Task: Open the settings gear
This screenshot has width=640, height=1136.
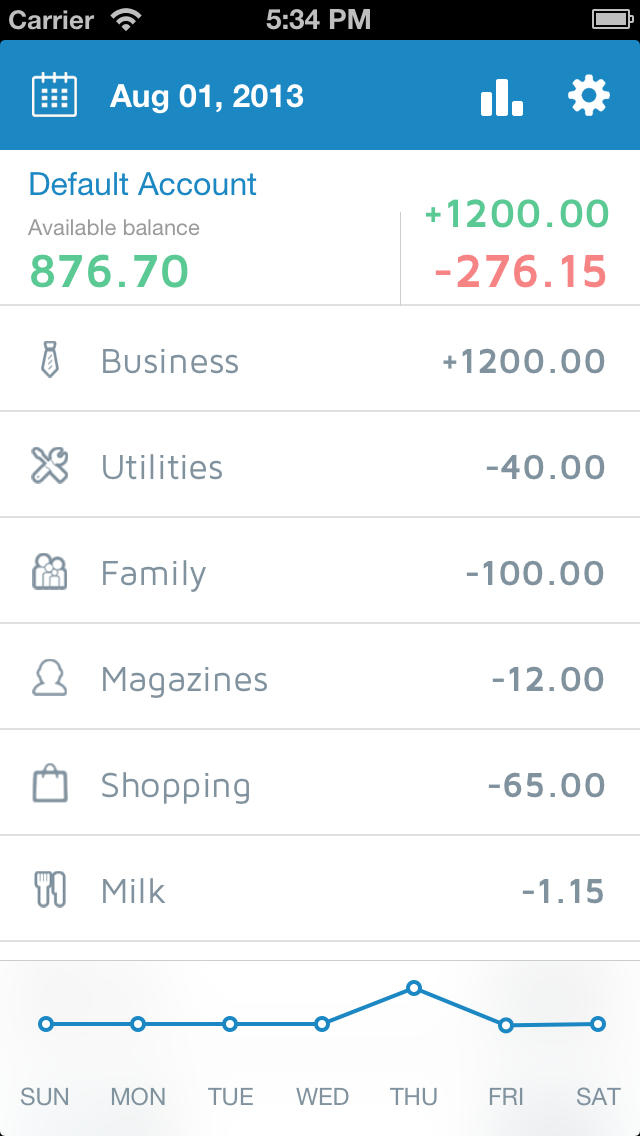Action: point(589,96)
